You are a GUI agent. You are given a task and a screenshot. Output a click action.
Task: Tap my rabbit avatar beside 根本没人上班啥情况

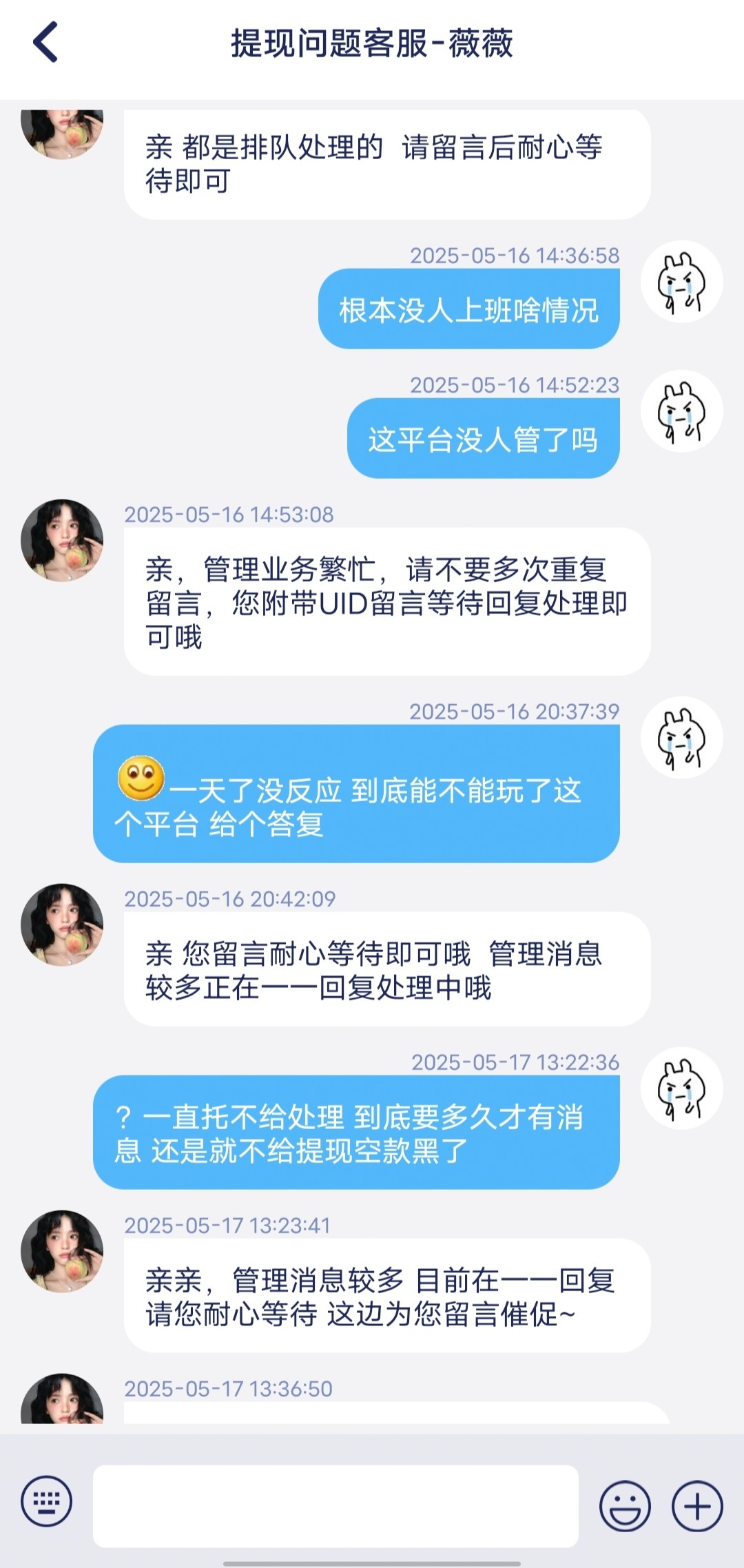pos(681,282)
